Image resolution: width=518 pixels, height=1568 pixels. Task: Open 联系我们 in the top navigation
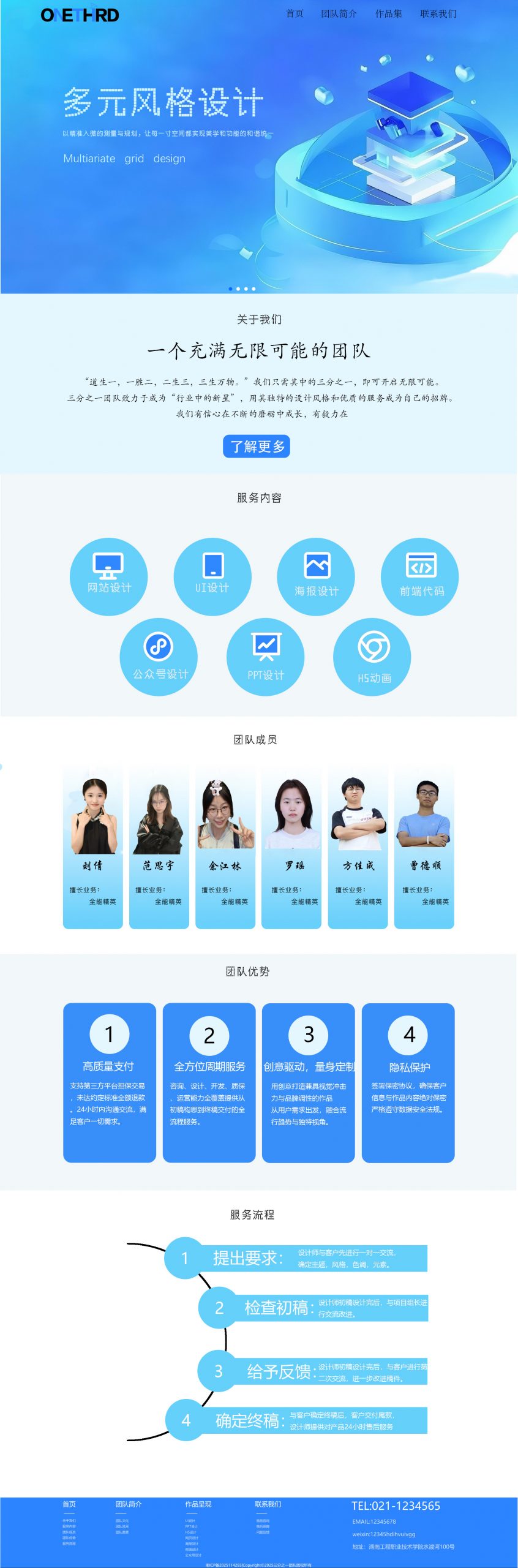coord(438,13)
